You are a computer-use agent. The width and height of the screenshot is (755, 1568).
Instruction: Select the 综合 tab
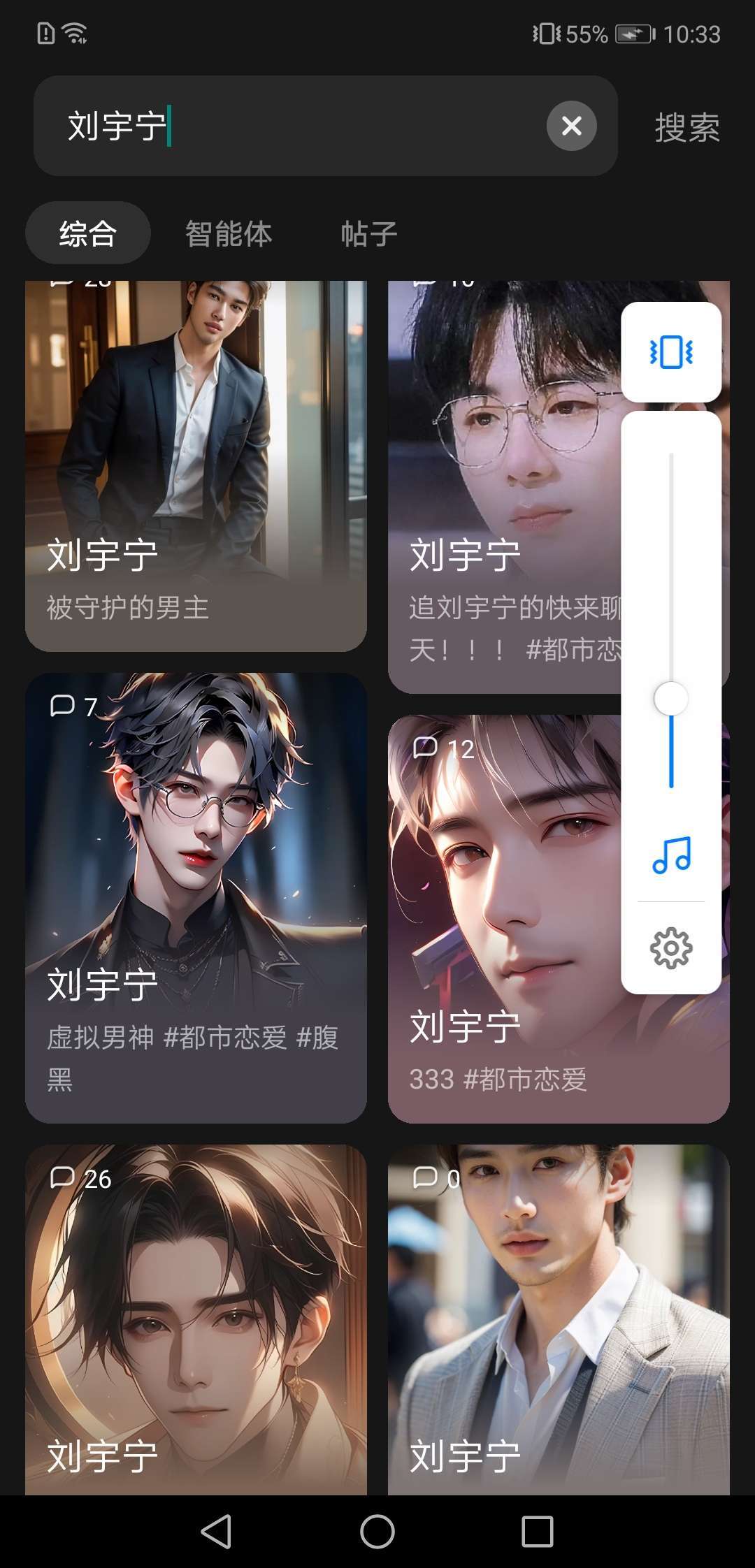coord(88,233)
